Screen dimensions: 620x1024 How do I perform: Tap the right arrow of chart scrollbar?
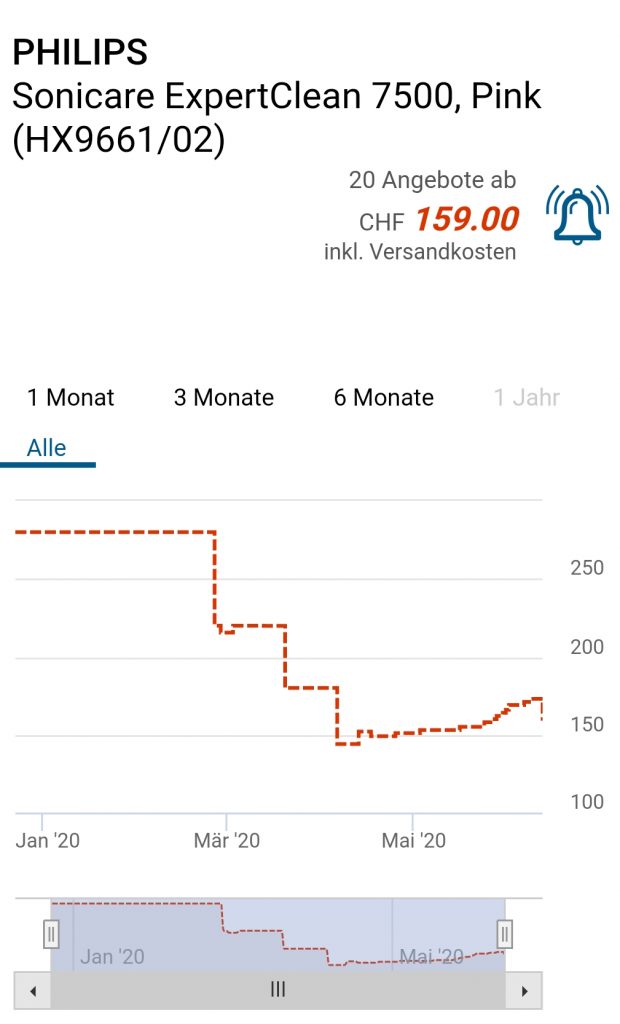click(x=523, y=990)
